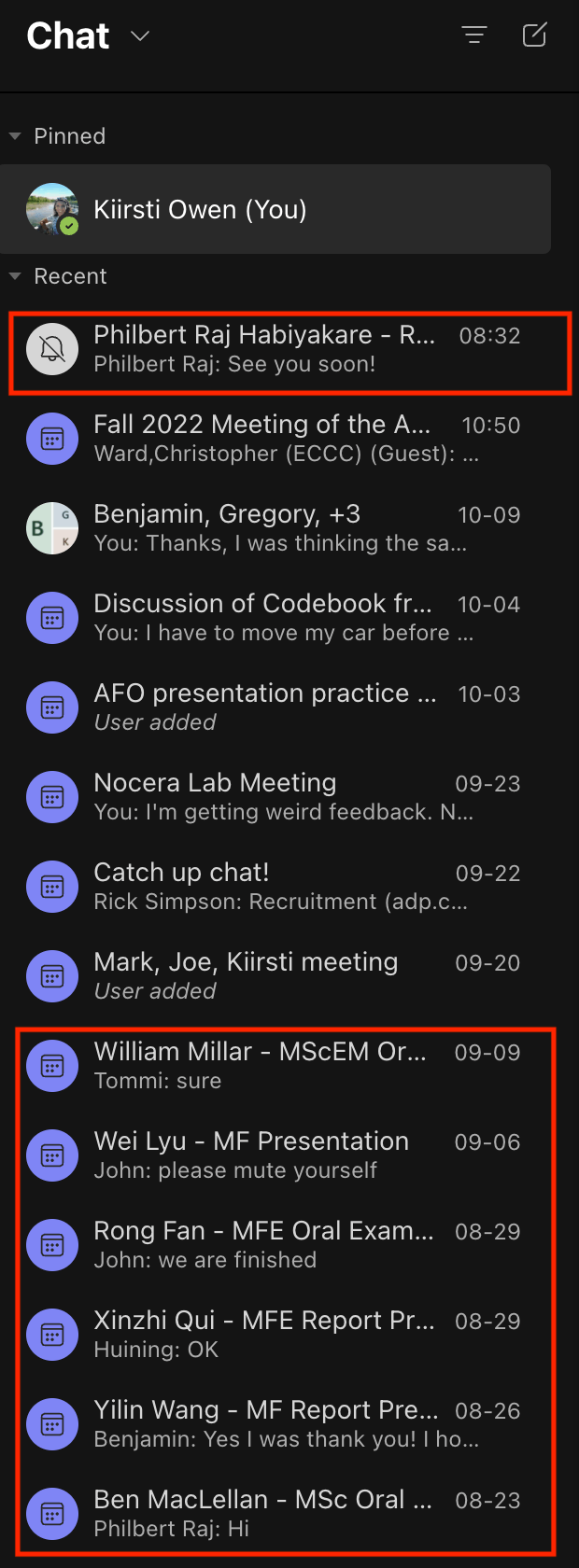This screenshot has width=579, height=1568.
Task: Open Yilin Wang MF Report chat
Action: [x=280, y=1424]
